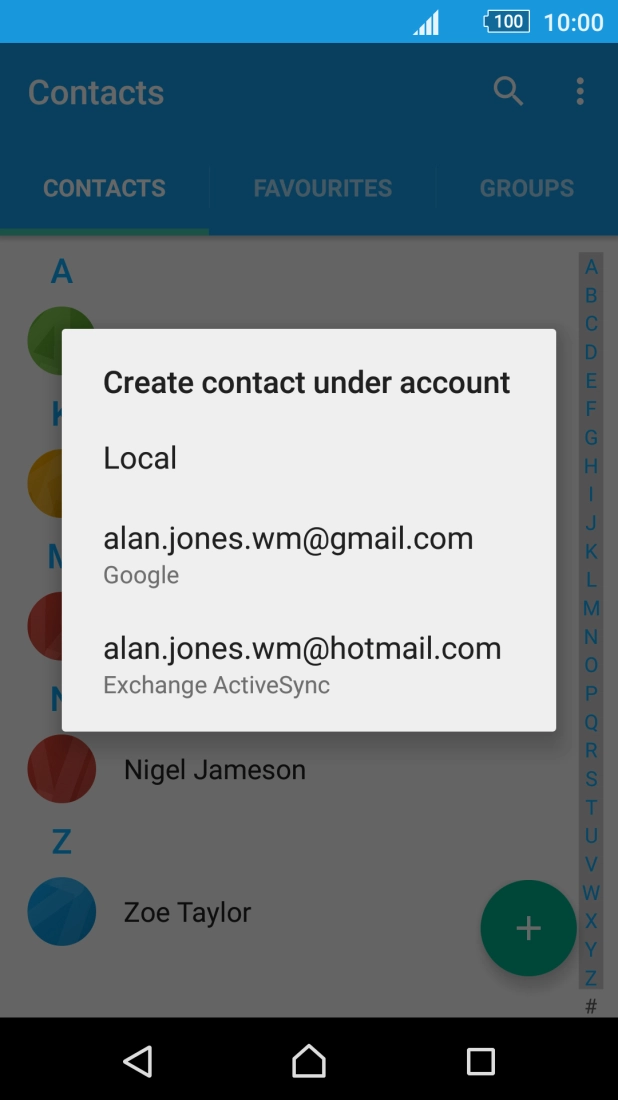Screen dimensions: 618x1100
Task: Go to the home screen
Action: click(x=309, y=1061)
